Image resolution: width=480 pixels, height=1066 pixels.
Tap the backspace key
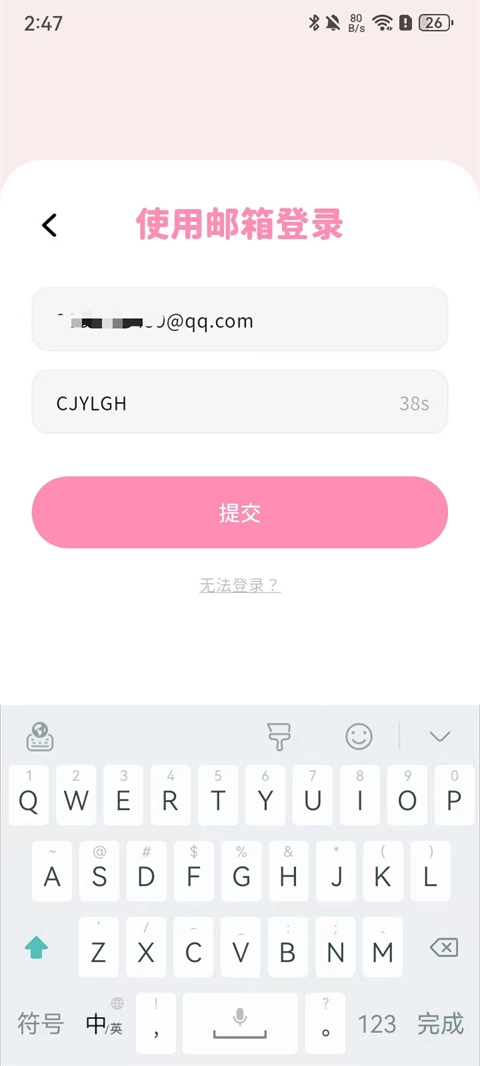[x=444, y=947]
